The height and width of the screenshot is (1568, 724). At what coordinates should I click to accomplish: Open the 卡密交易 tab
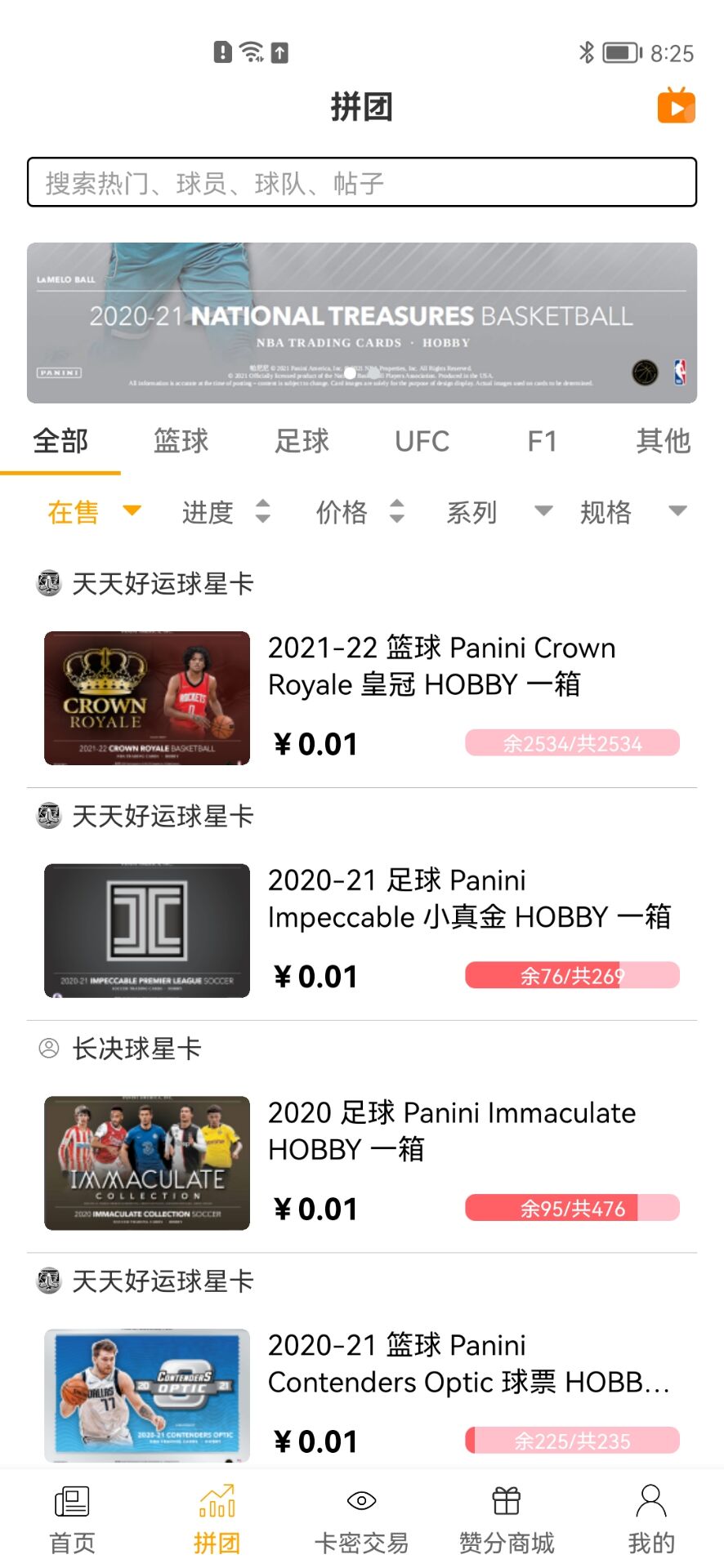point(361,1519)
